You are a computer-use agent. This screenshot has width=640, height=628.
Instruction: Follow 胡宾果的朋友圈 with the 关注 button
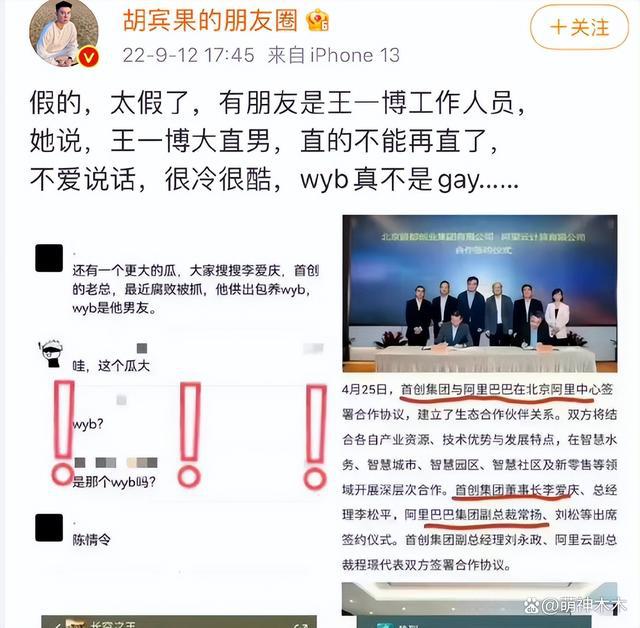pos(580,28)
